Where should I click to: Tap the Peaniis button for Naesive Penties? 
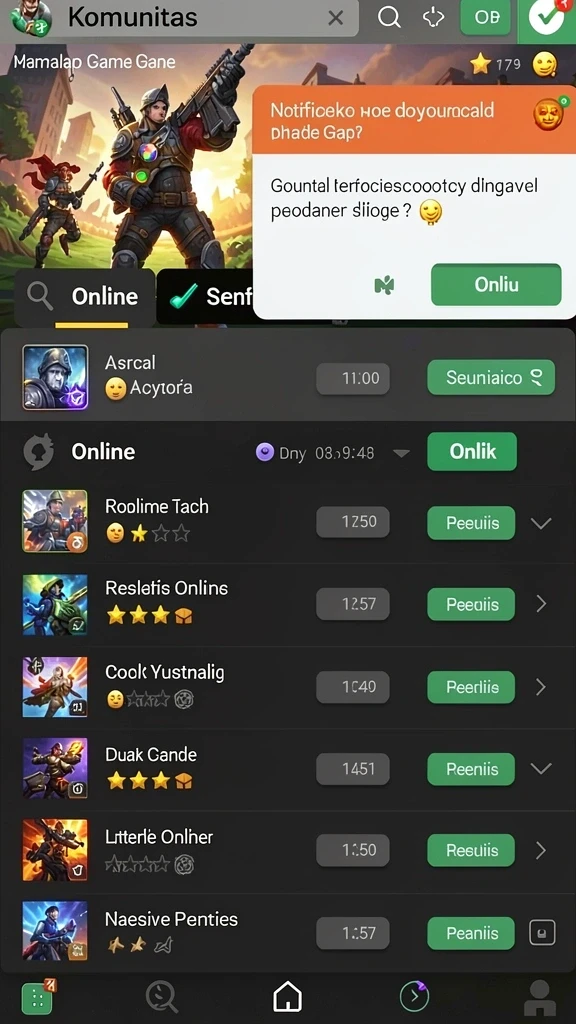pos(471,933)
